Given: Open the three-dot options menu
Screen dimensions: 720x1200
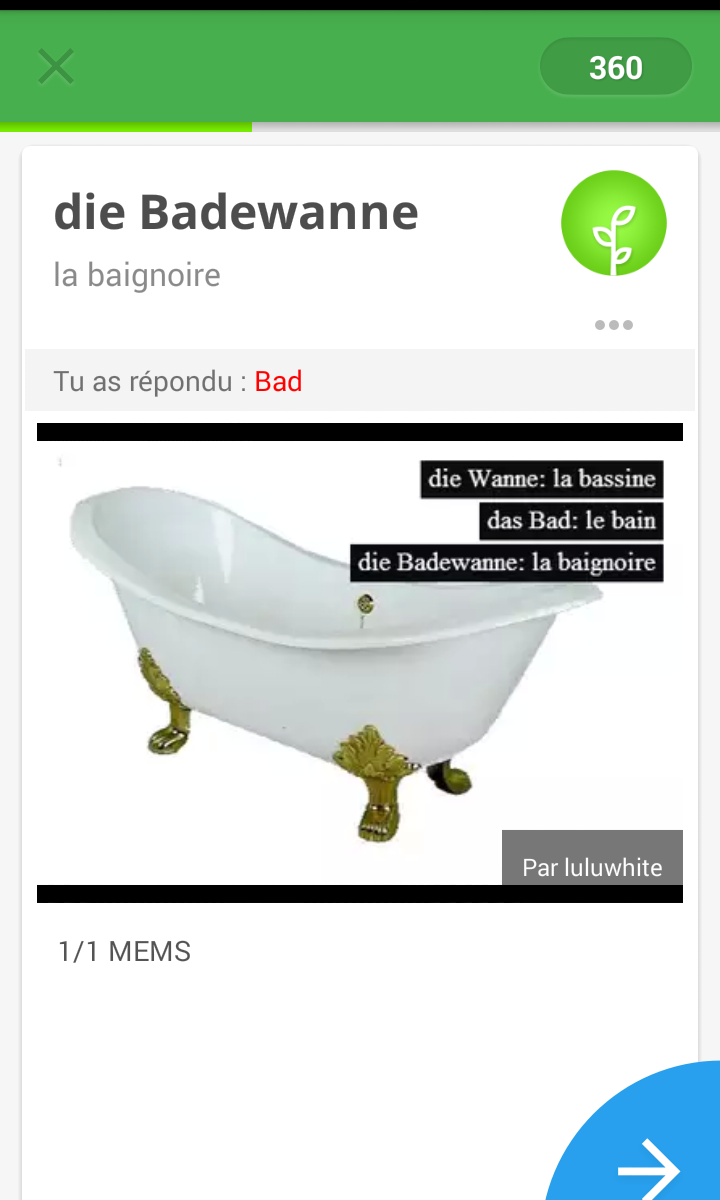Looking at the screenshot, I should pos(613,324).
